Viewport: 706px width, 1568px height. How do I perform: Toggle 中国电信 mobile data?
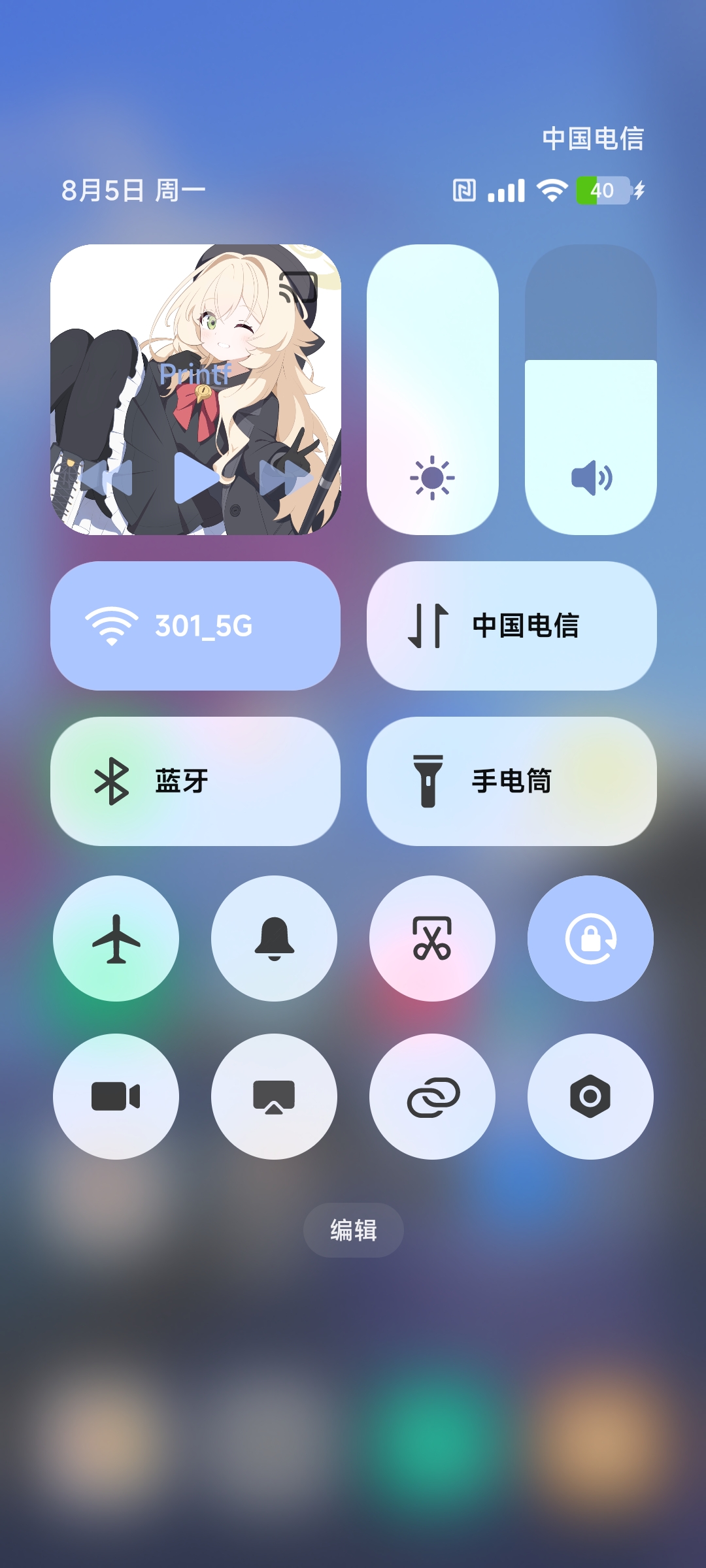coord(511,626)
